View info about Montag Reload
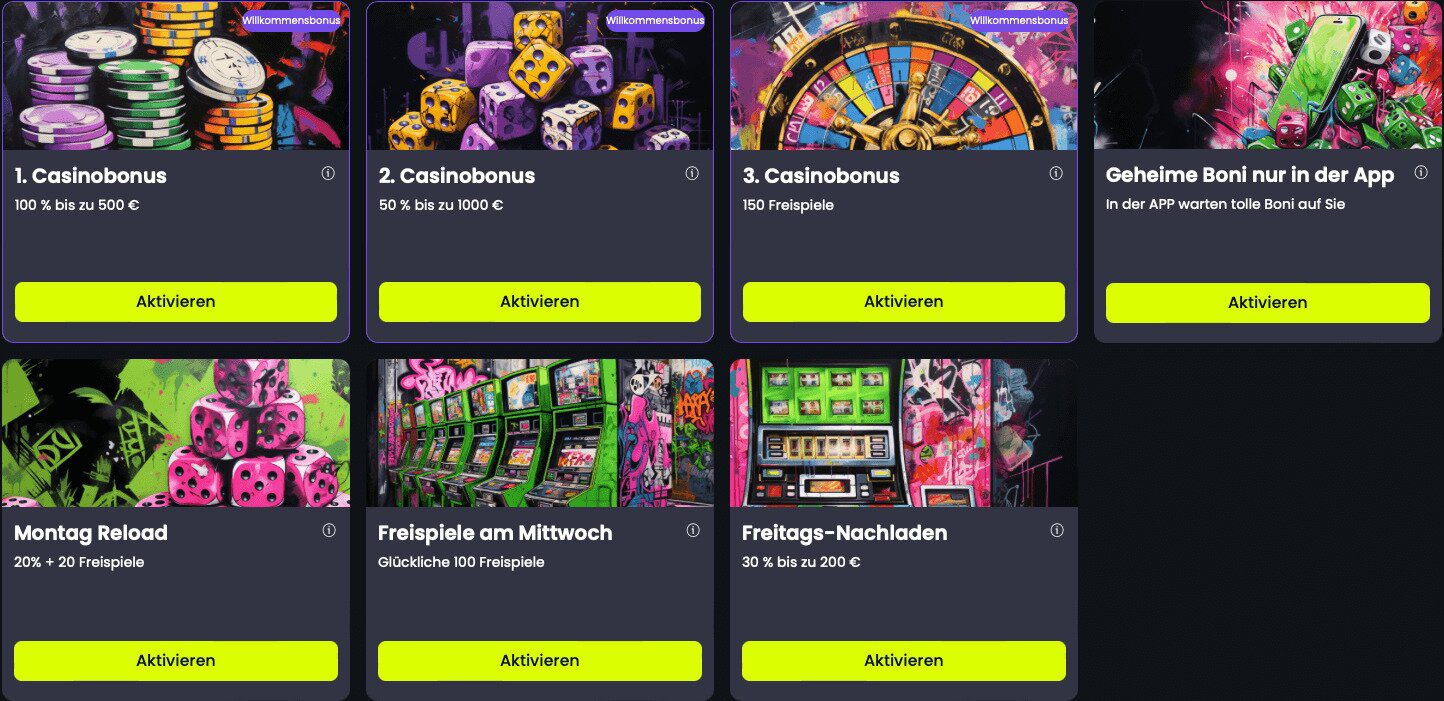This screenshot has width=1444, height=701. 329,530
